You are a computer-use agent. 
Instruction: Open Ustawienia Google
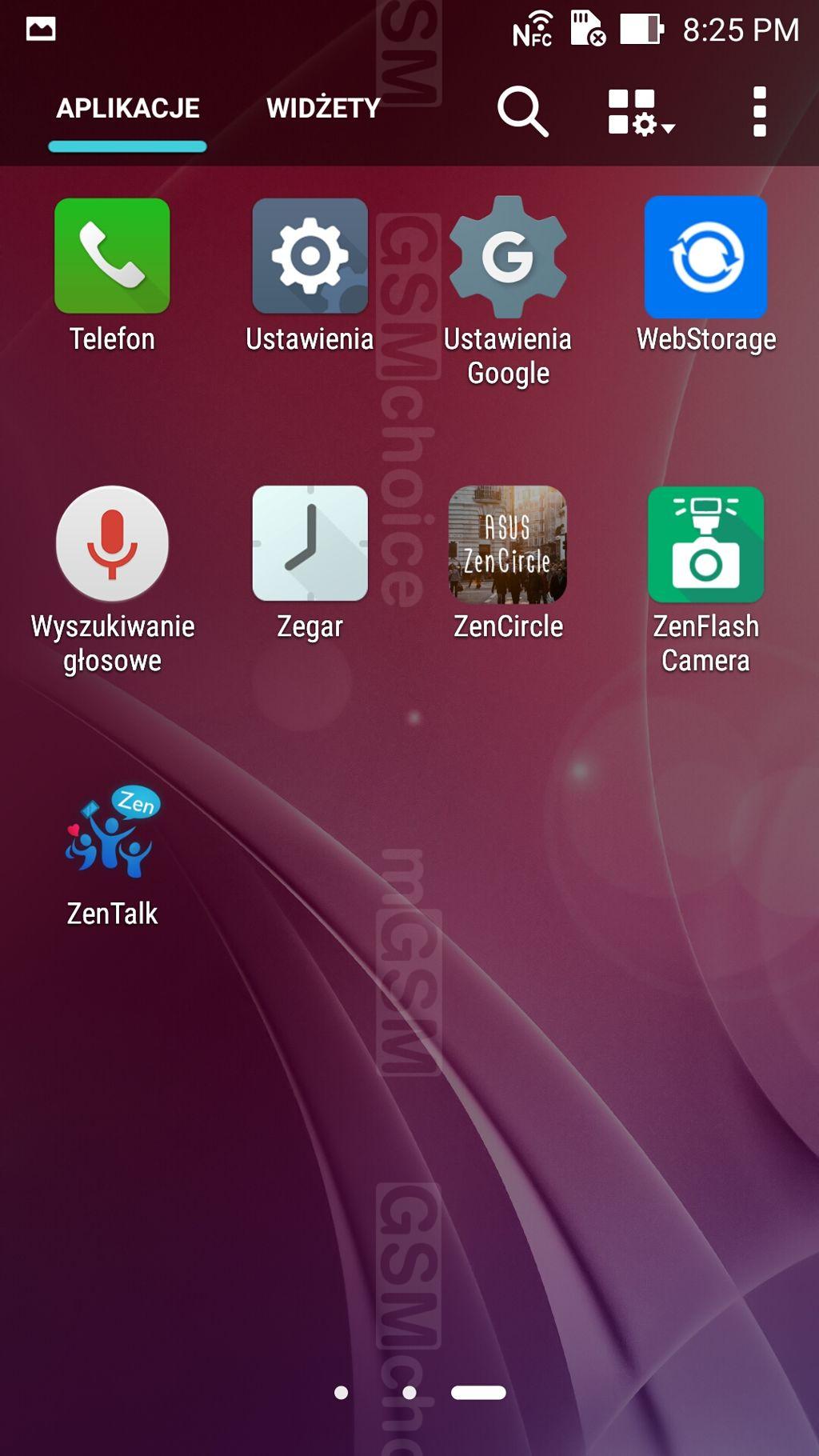pos(508,256)
